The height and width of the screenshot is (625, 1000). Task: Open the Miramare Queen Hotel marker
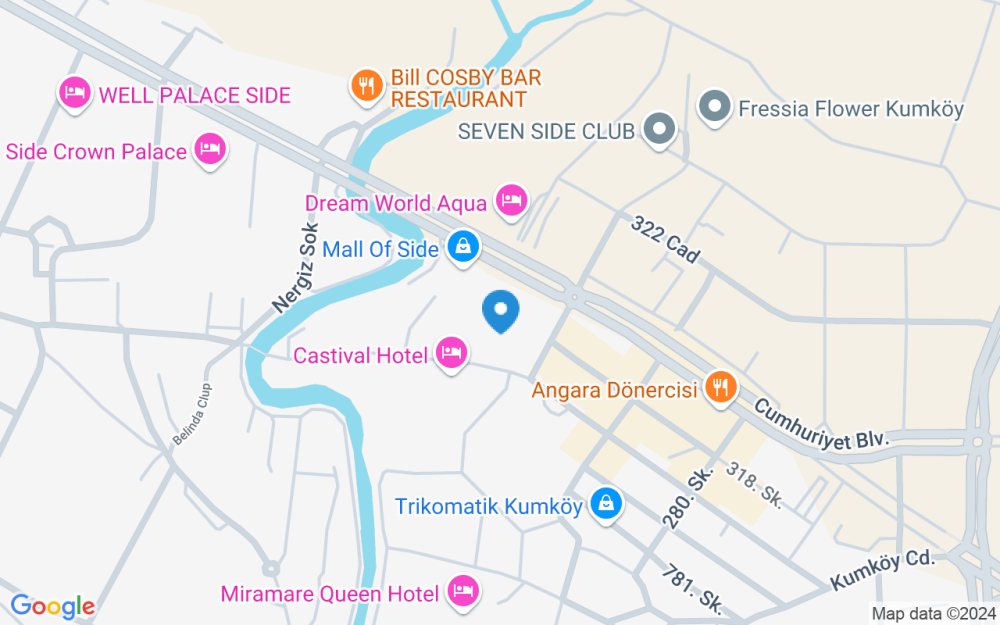(463, 593)
